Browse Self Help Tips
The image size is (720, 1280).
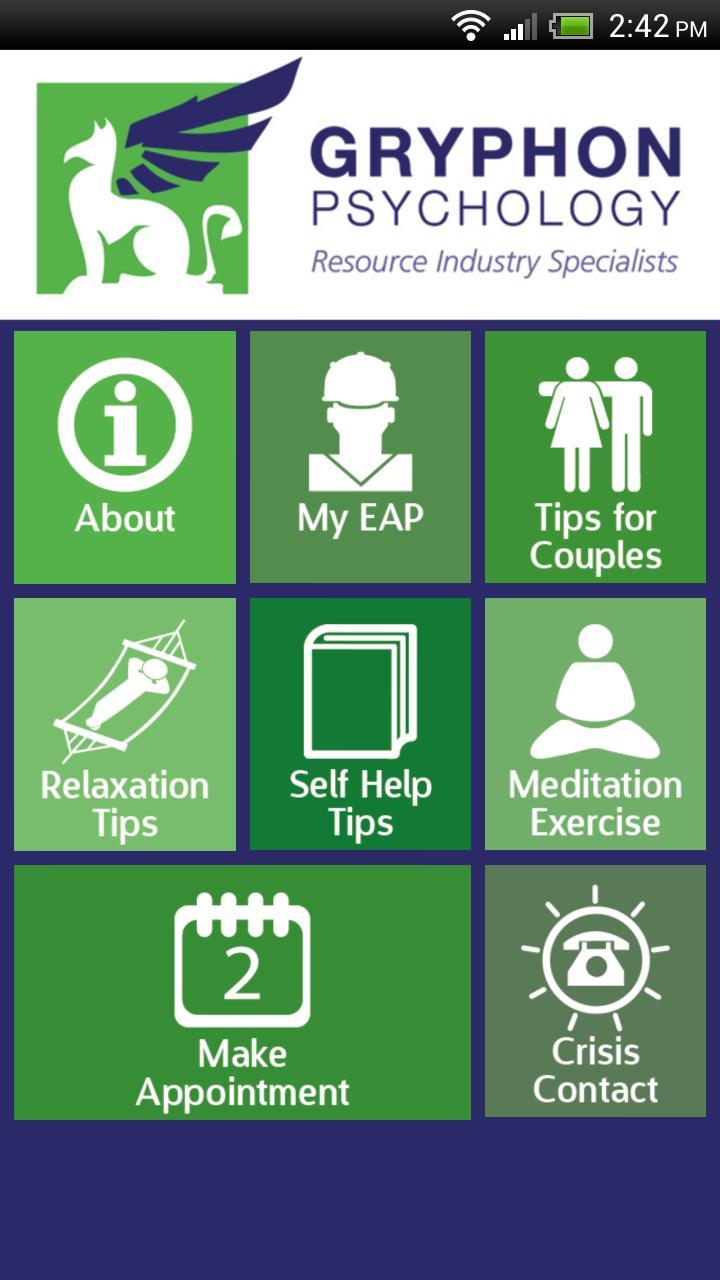360,724
